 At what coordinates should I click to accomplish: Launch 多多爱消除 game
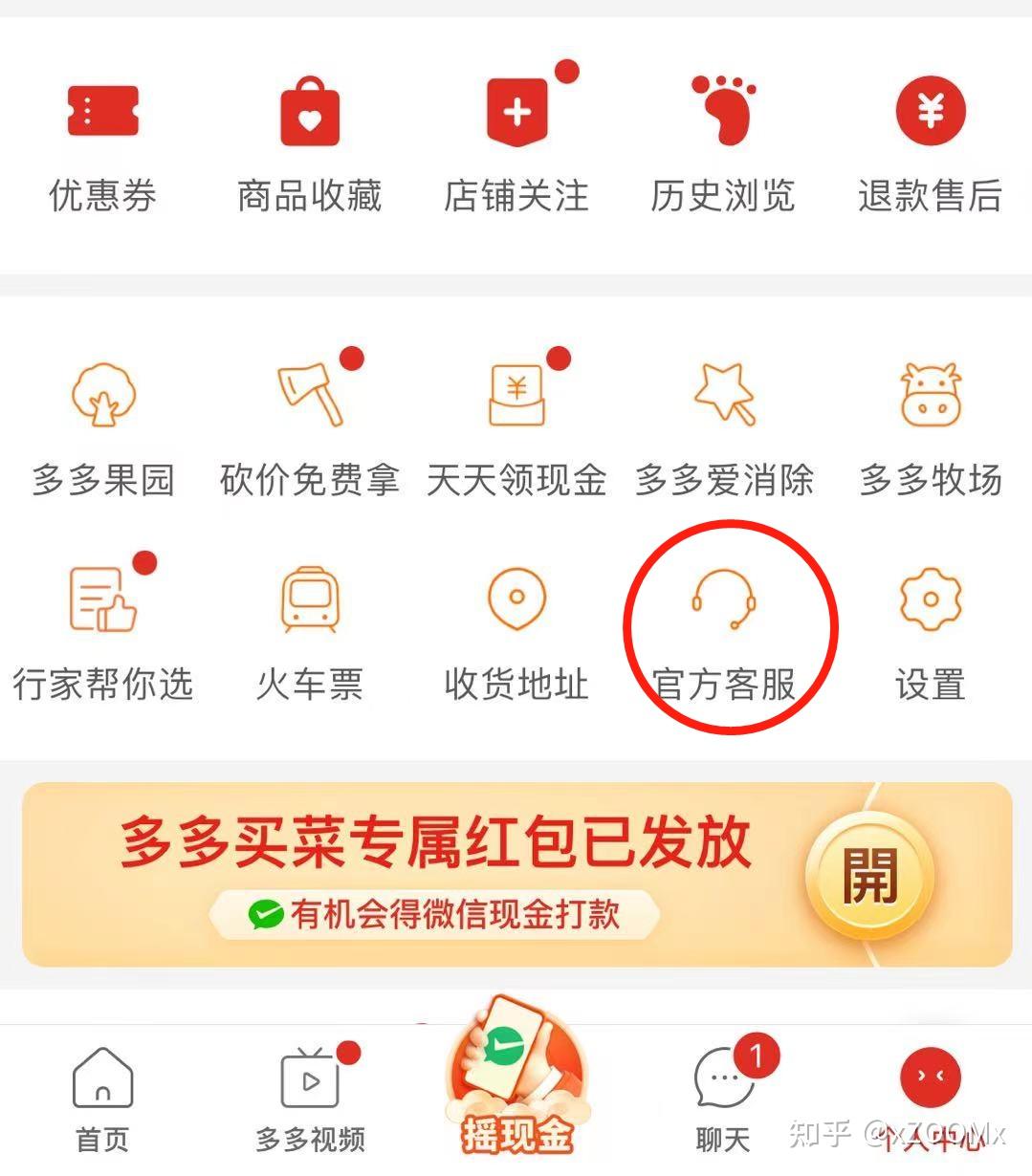click(724, 426)
